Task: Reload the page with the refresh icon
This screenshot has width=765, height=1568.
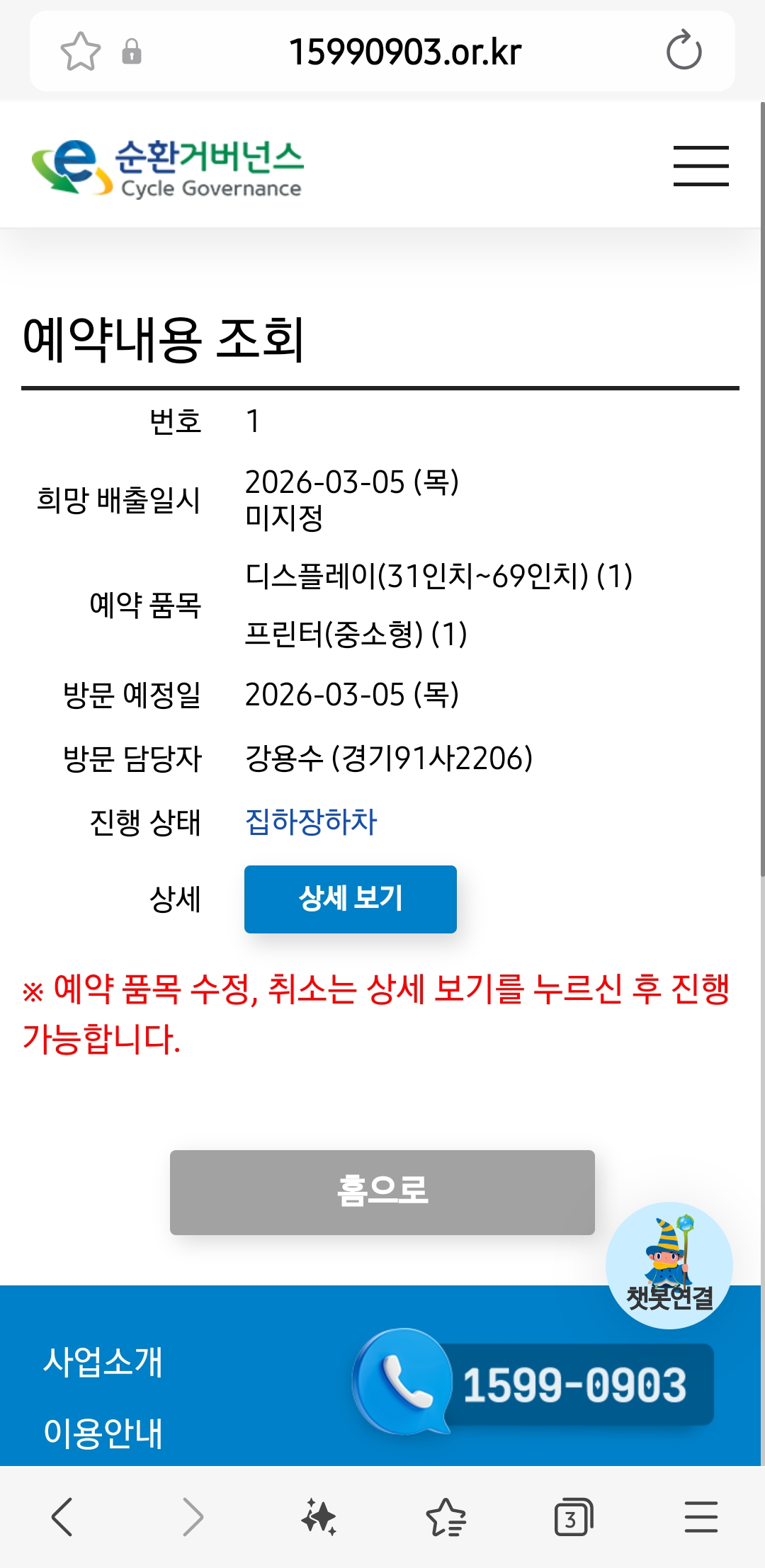Action: [684, 51]
